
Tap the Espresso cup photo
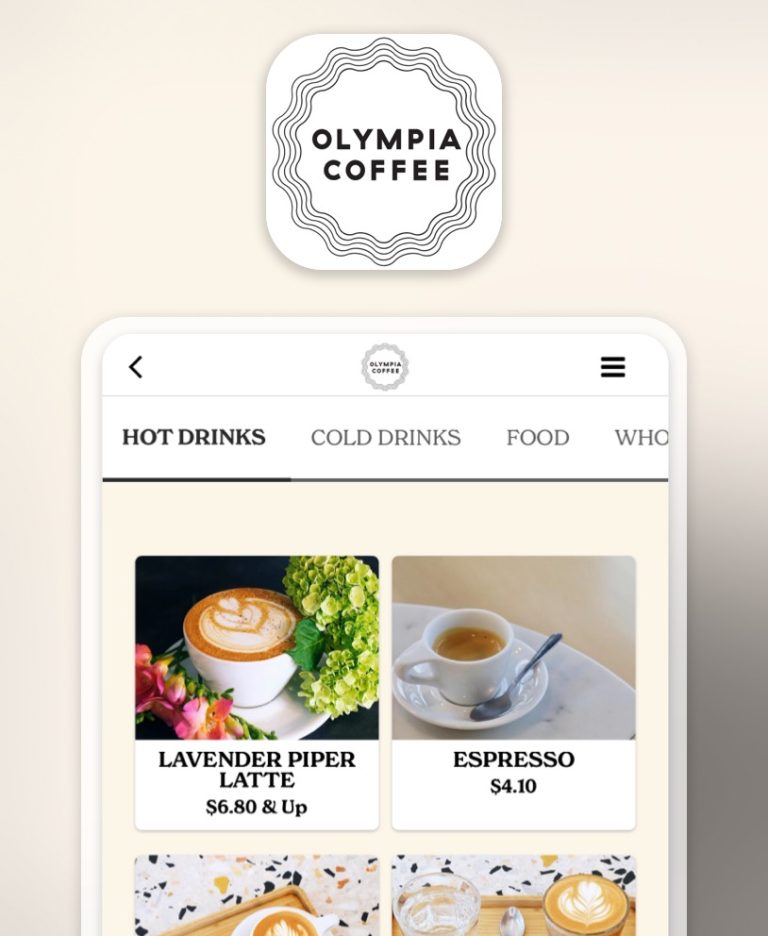pyautogui.click(x=513, y=645)
